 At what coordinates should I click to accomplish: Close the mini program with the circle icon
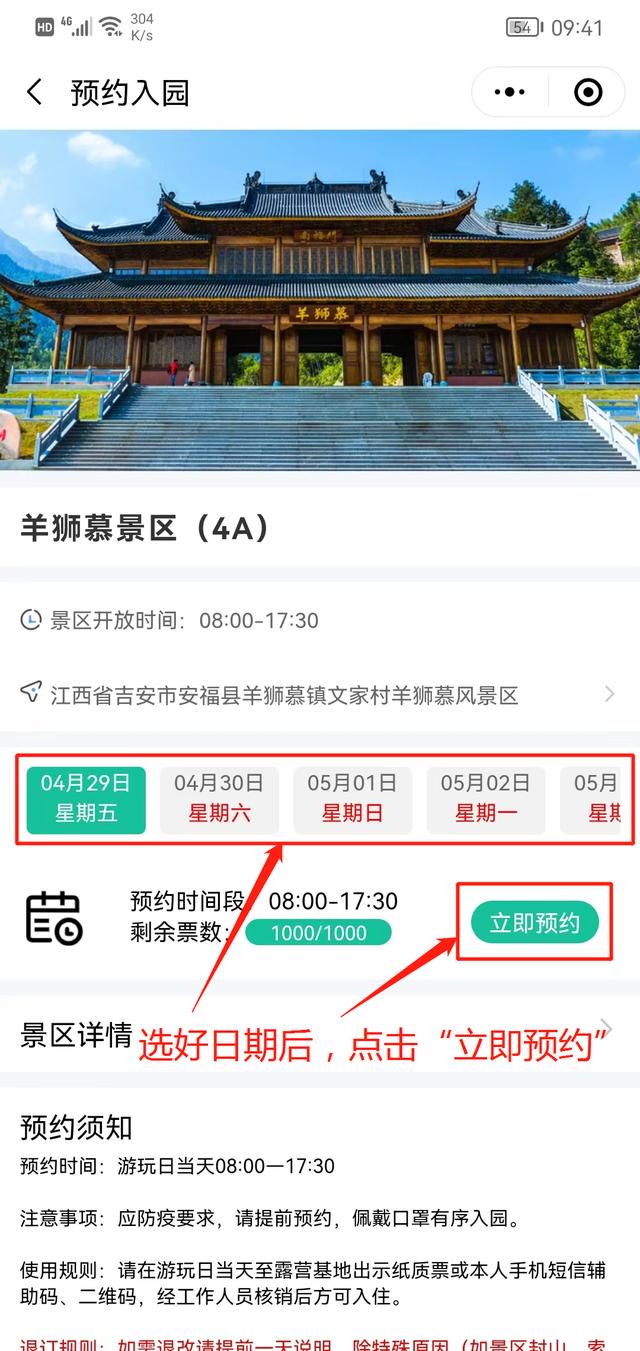click(x=588, y=93)
